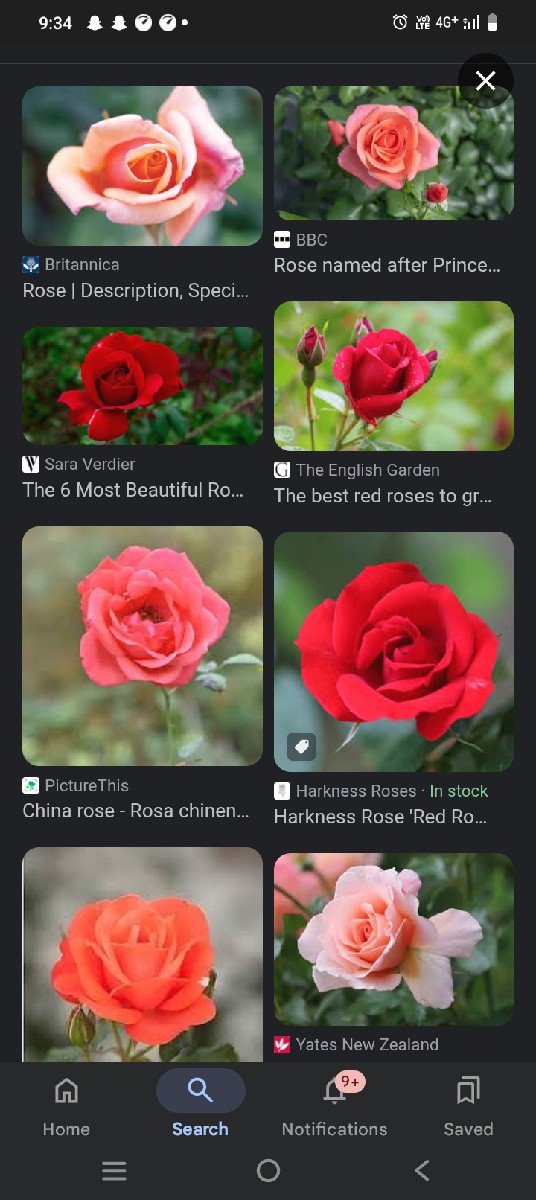Open the Yates New Zealand rose result
This screenshot has width=536, height=1200.
coord(394,939)
